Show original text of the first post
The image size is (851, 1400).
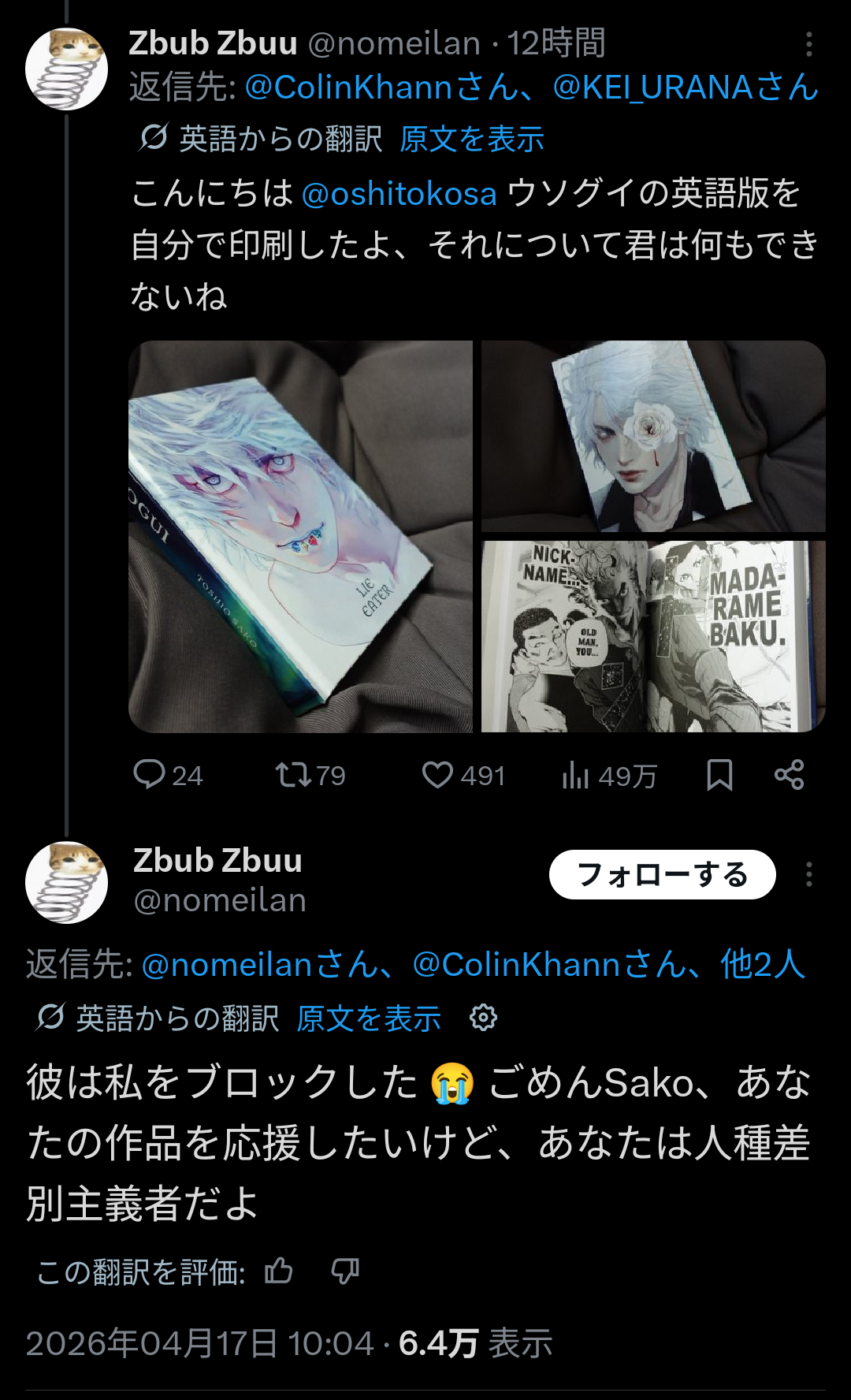coord(471,140)
